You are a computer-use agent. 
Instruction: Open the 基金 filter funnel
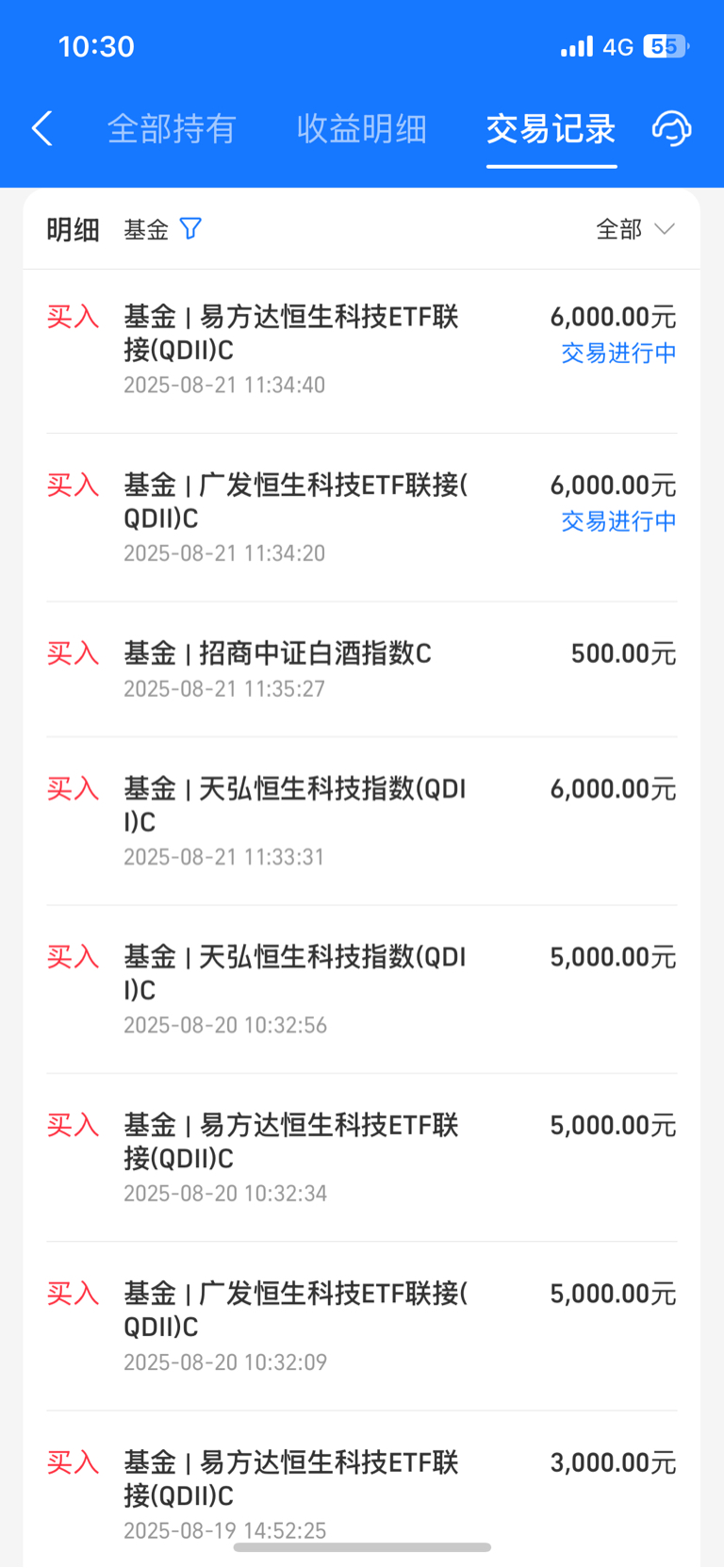click(x=190, y=229)
